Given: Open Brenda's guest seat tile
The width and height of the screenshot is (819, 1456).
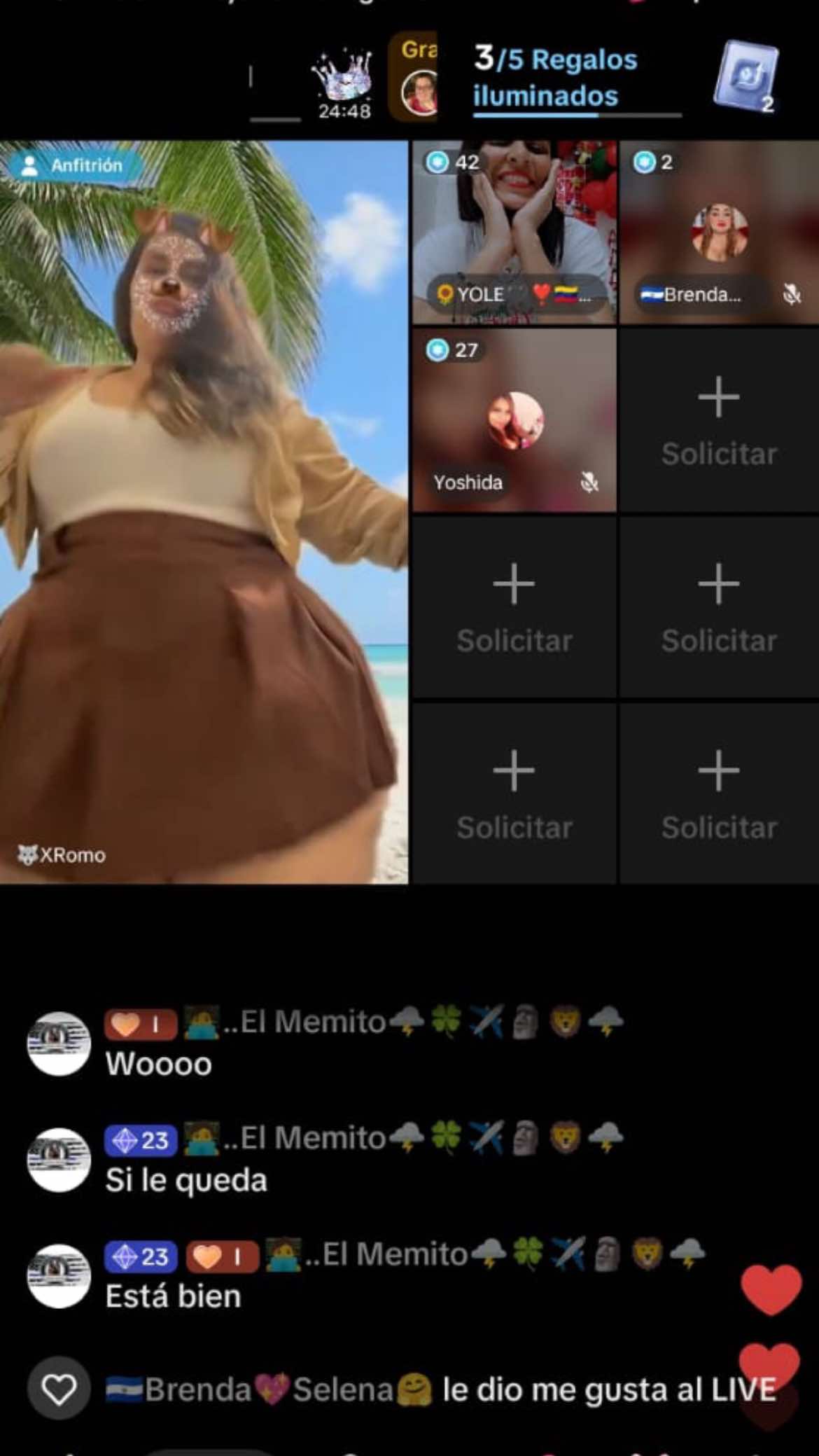Looking at the screenshot, I should click(719, 233).
